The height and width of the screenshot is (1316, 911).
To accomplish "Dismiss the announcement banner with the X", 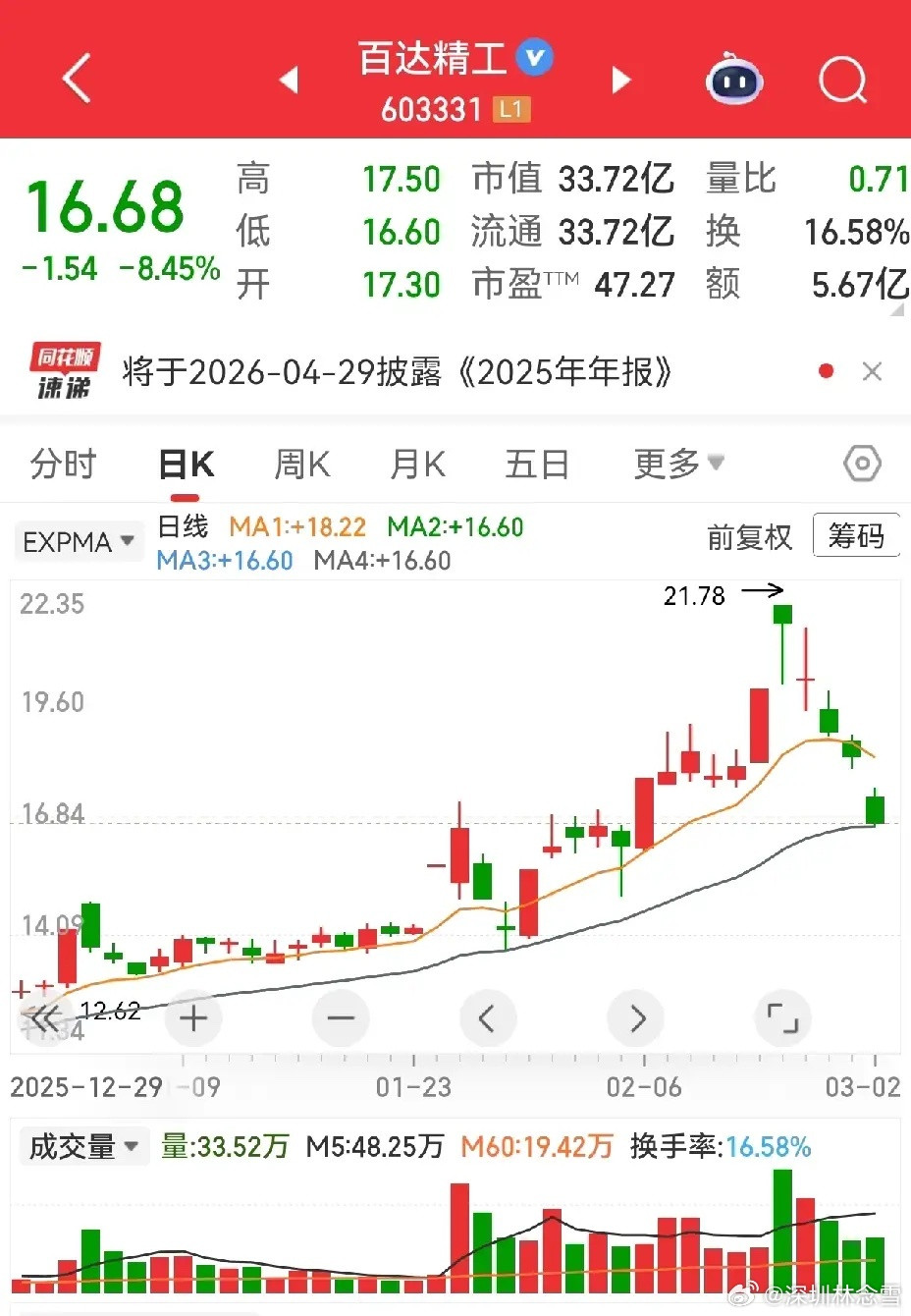I will click(872, 371).
